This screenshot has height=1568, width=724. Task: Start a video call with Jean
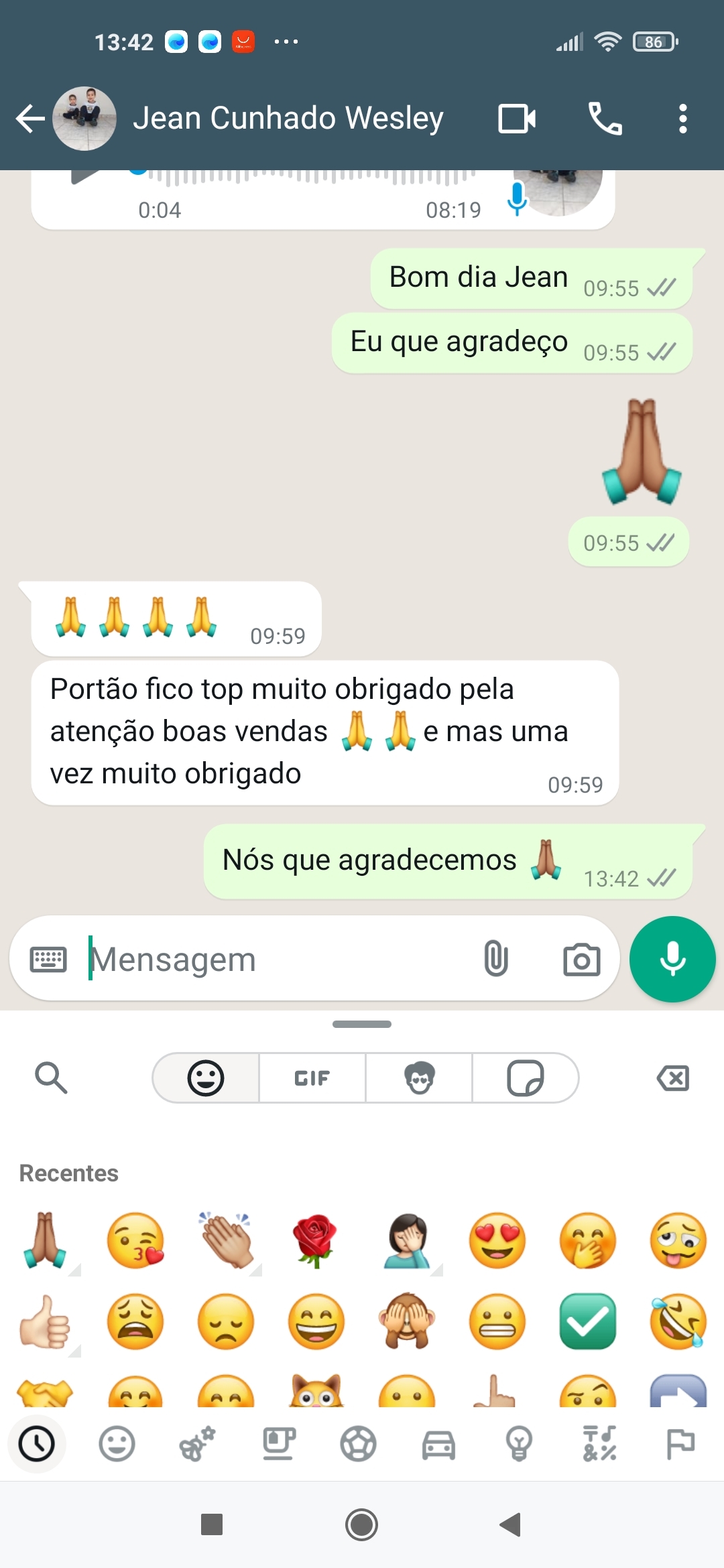coord(517,119)
